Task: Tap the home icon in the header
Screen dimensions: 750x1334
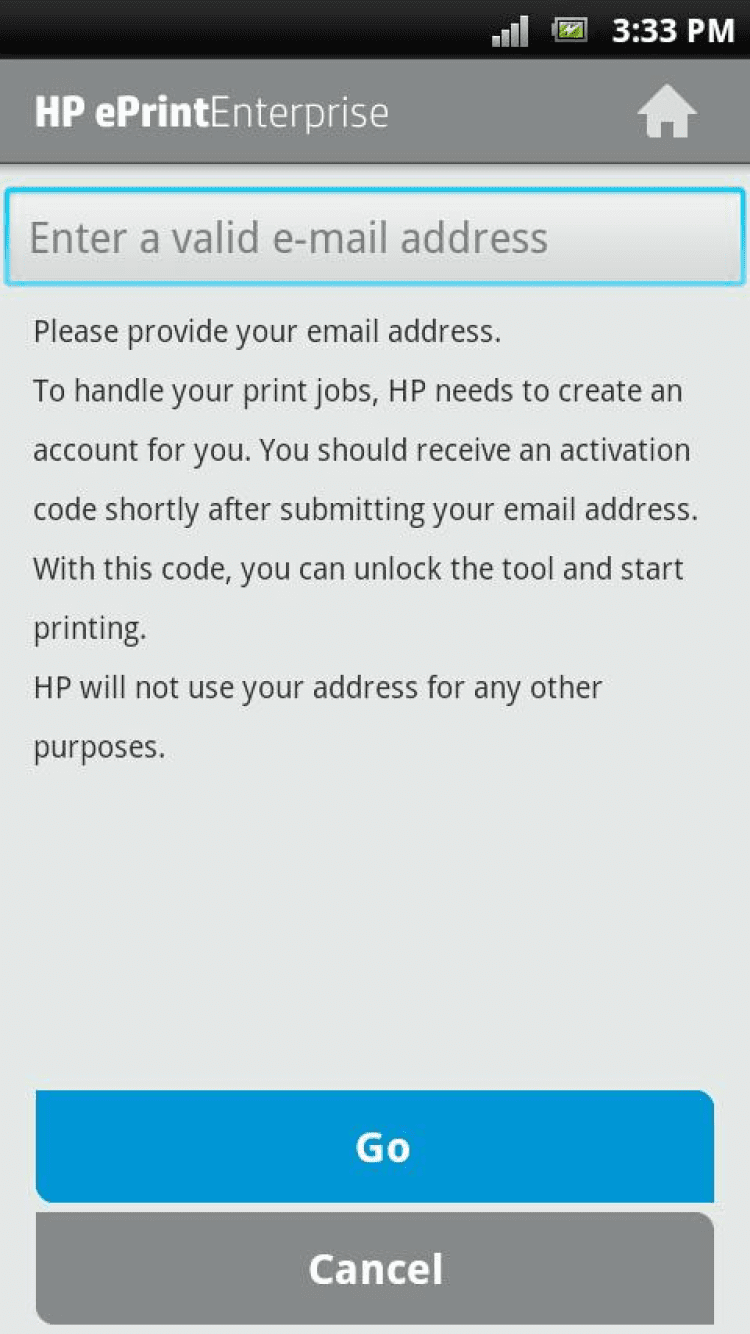Action: pyautogui.click(x=667, y=112)
